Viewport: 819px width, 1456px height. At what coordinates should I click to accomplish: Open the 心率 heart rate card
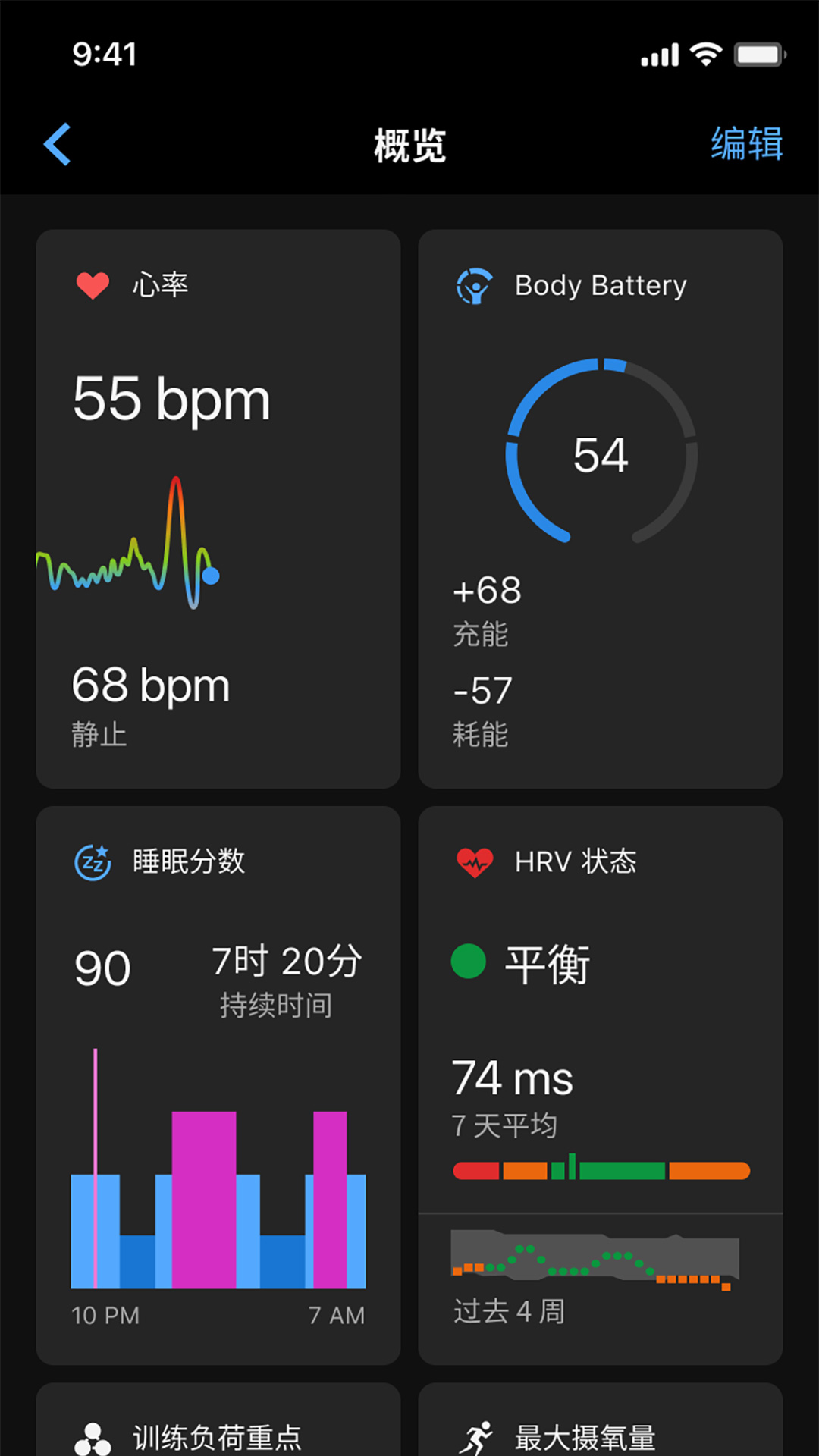pos(218,508)
